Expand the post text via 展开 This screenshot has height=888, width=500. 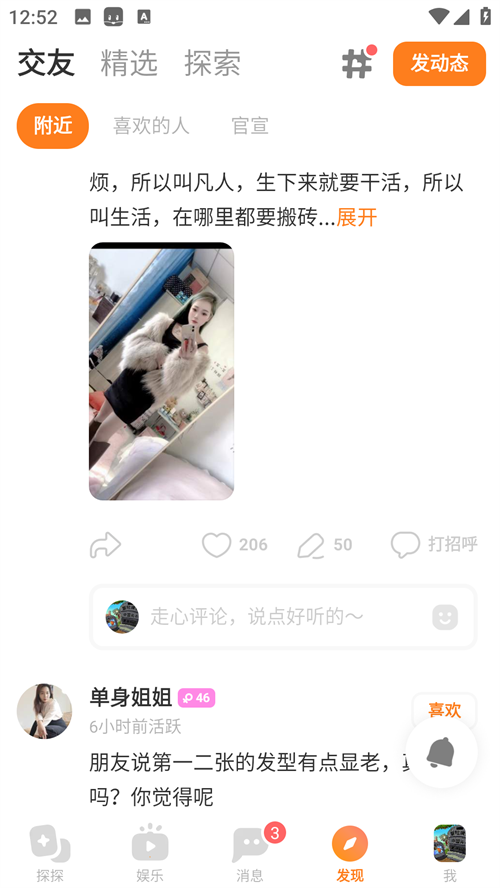point(357,217)
